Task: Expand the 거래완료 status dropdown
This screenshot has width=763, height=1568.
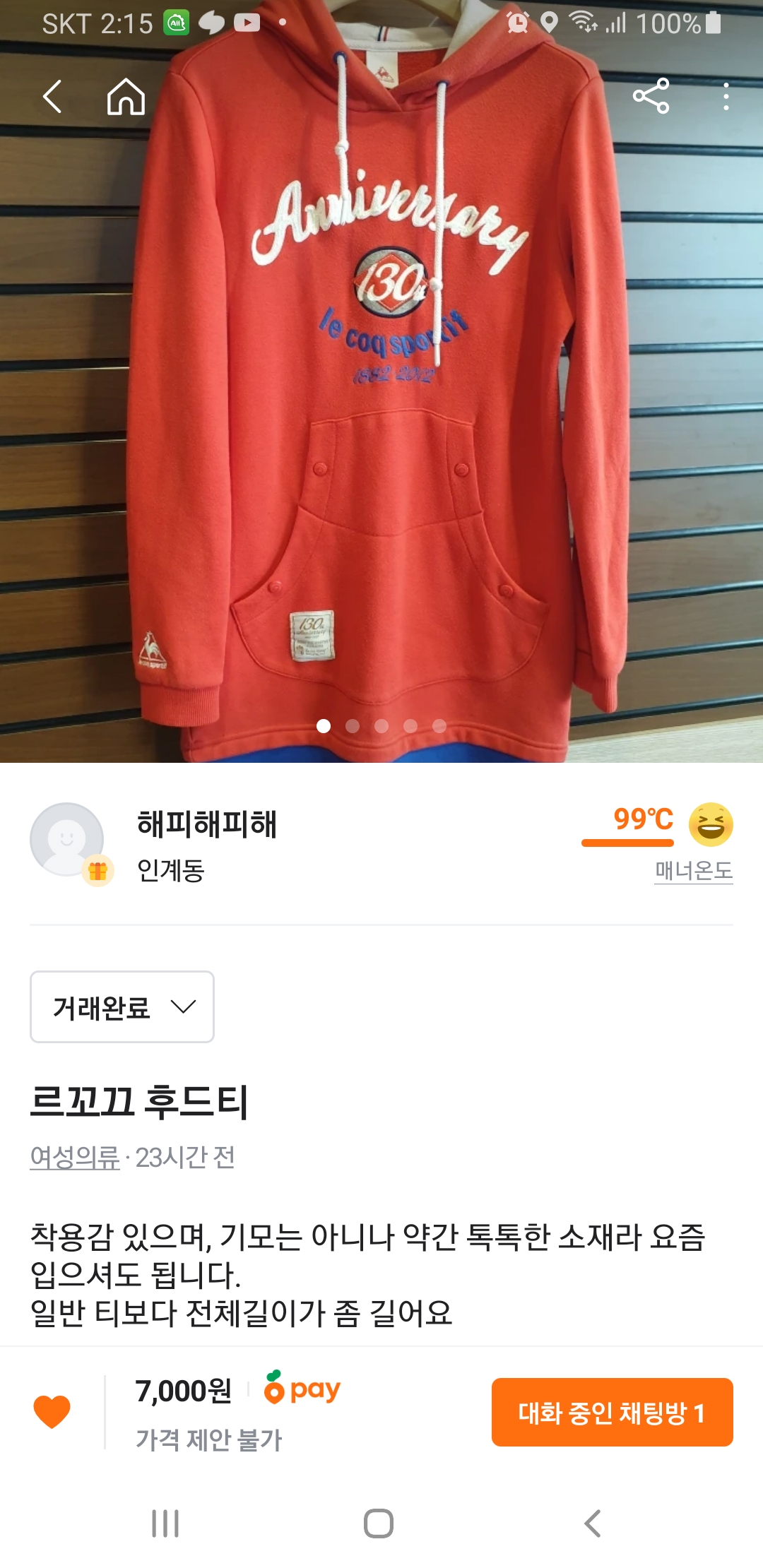Action: (122, 1006)
